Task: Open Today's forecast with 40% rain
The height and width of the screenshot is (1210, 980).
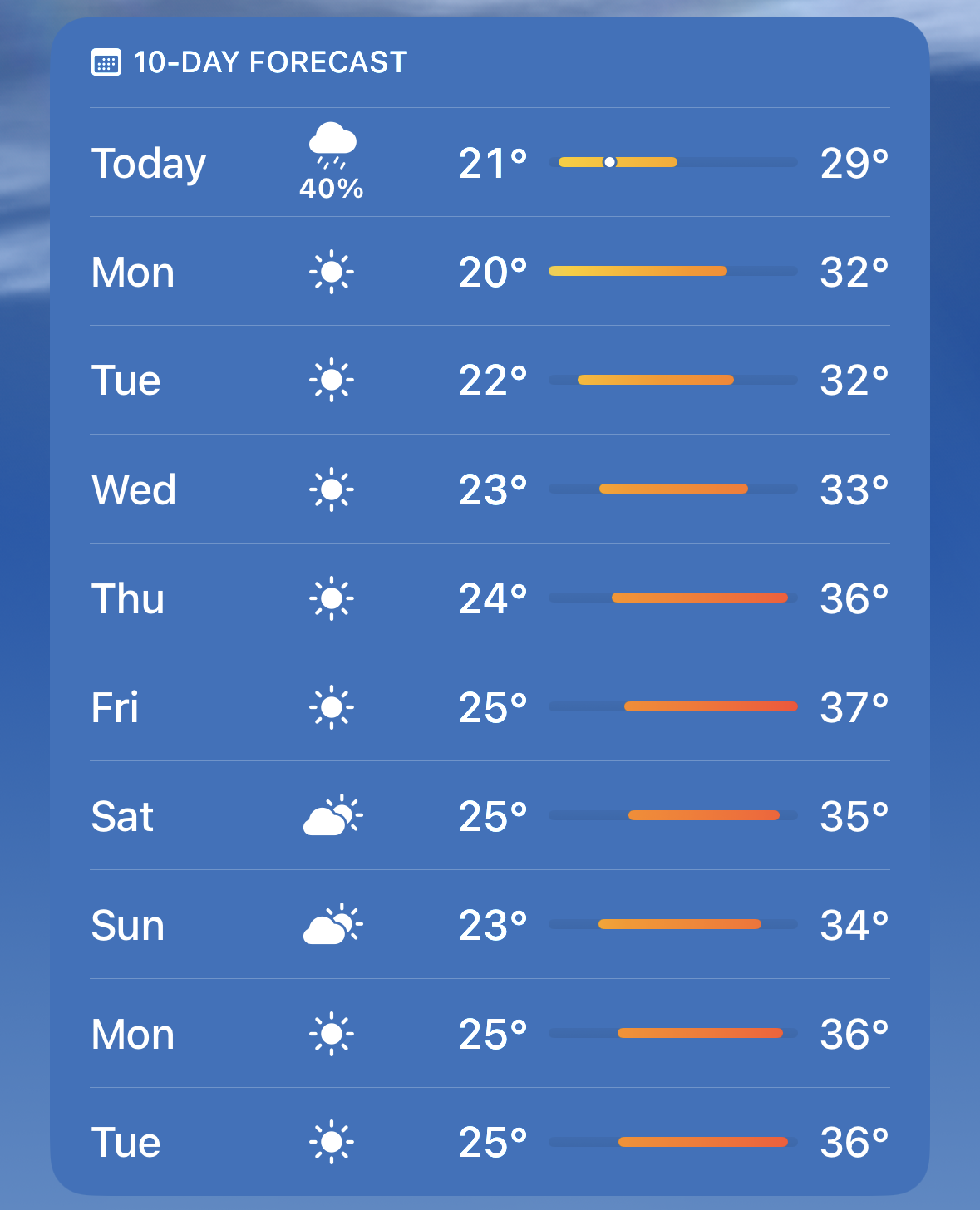Action: pyautogui.click(x=490, y=162)
